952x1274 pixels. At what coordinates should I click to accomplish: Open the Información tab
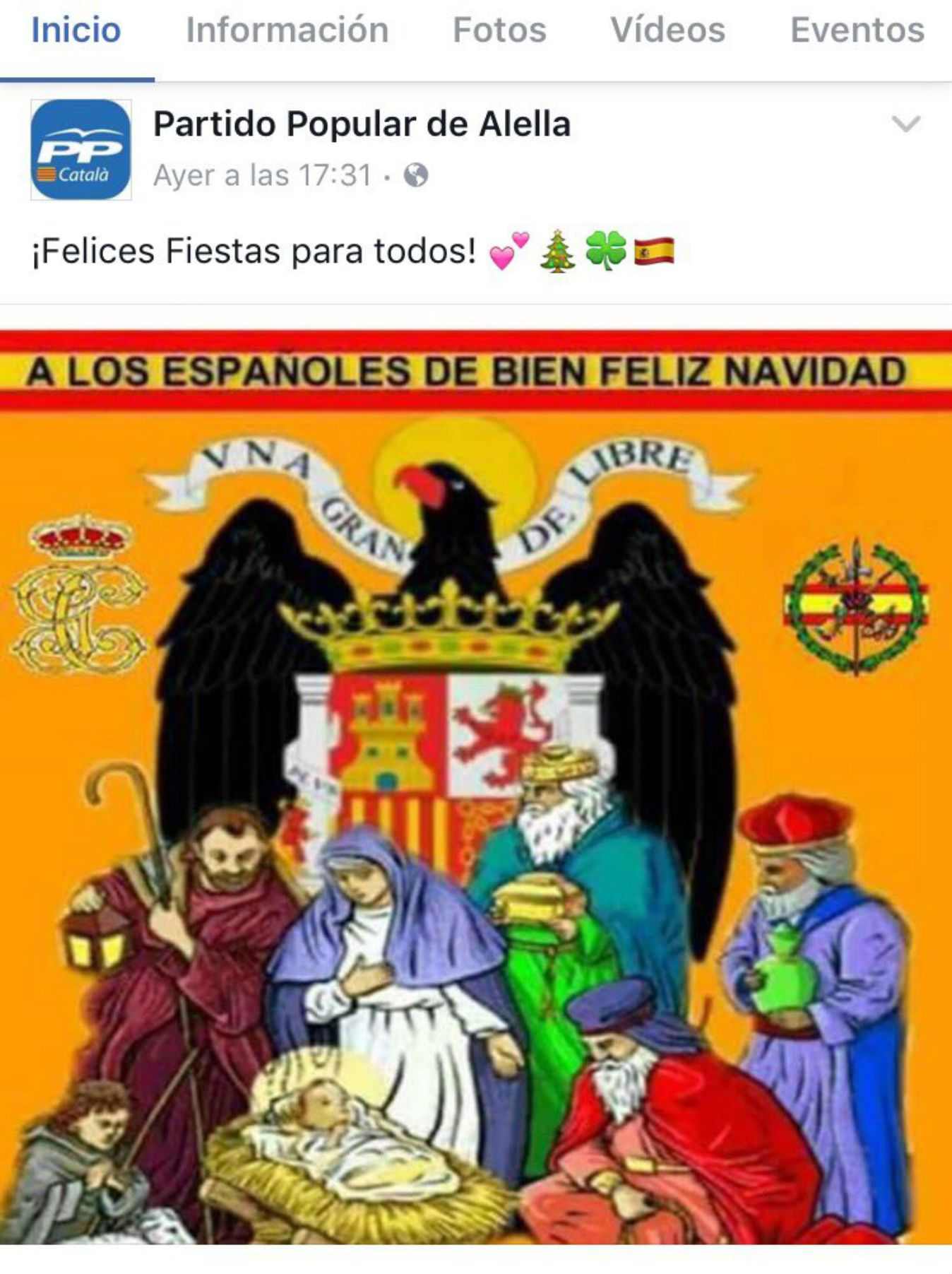click(x=287, y=31)
